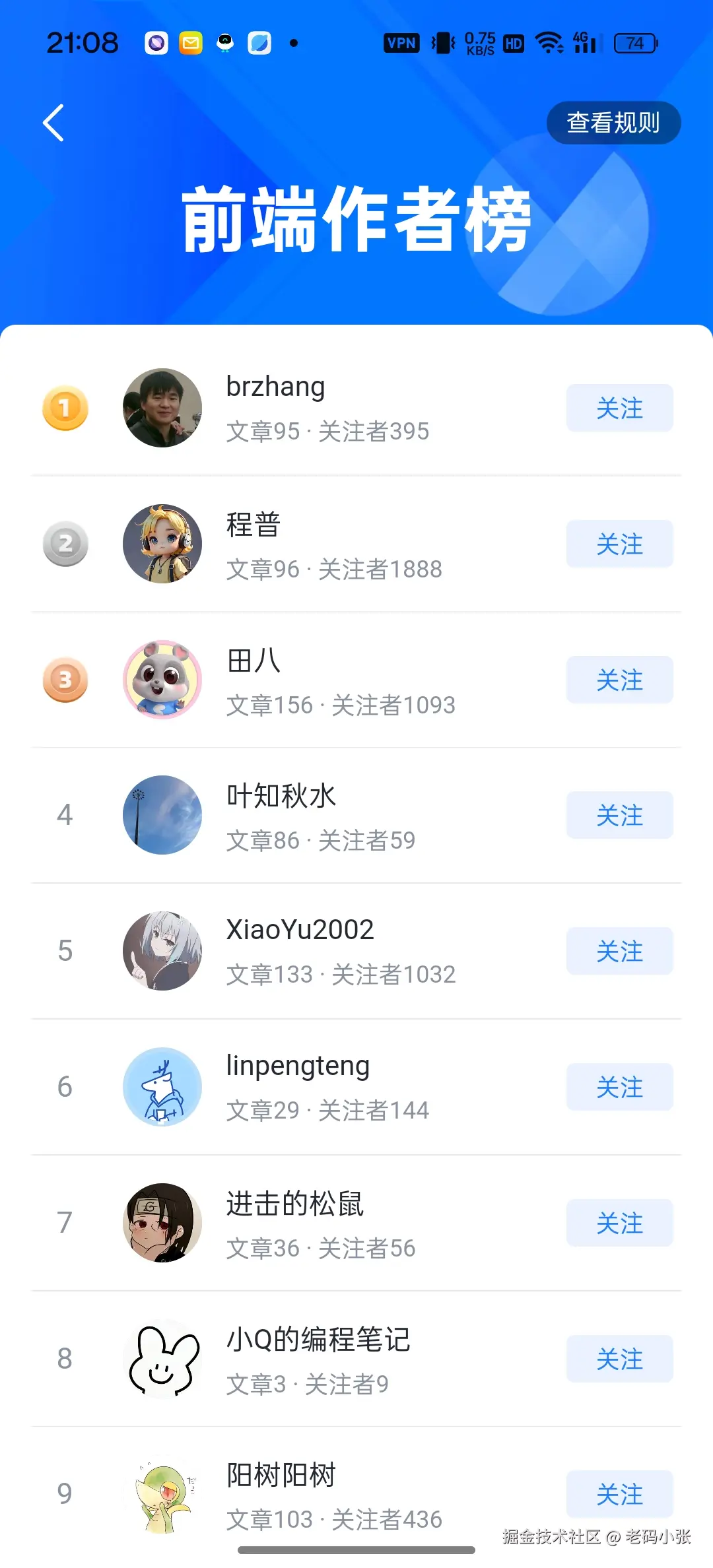
Task: Open 进击的松鼠's avatar image
Action: [162, 1223]
